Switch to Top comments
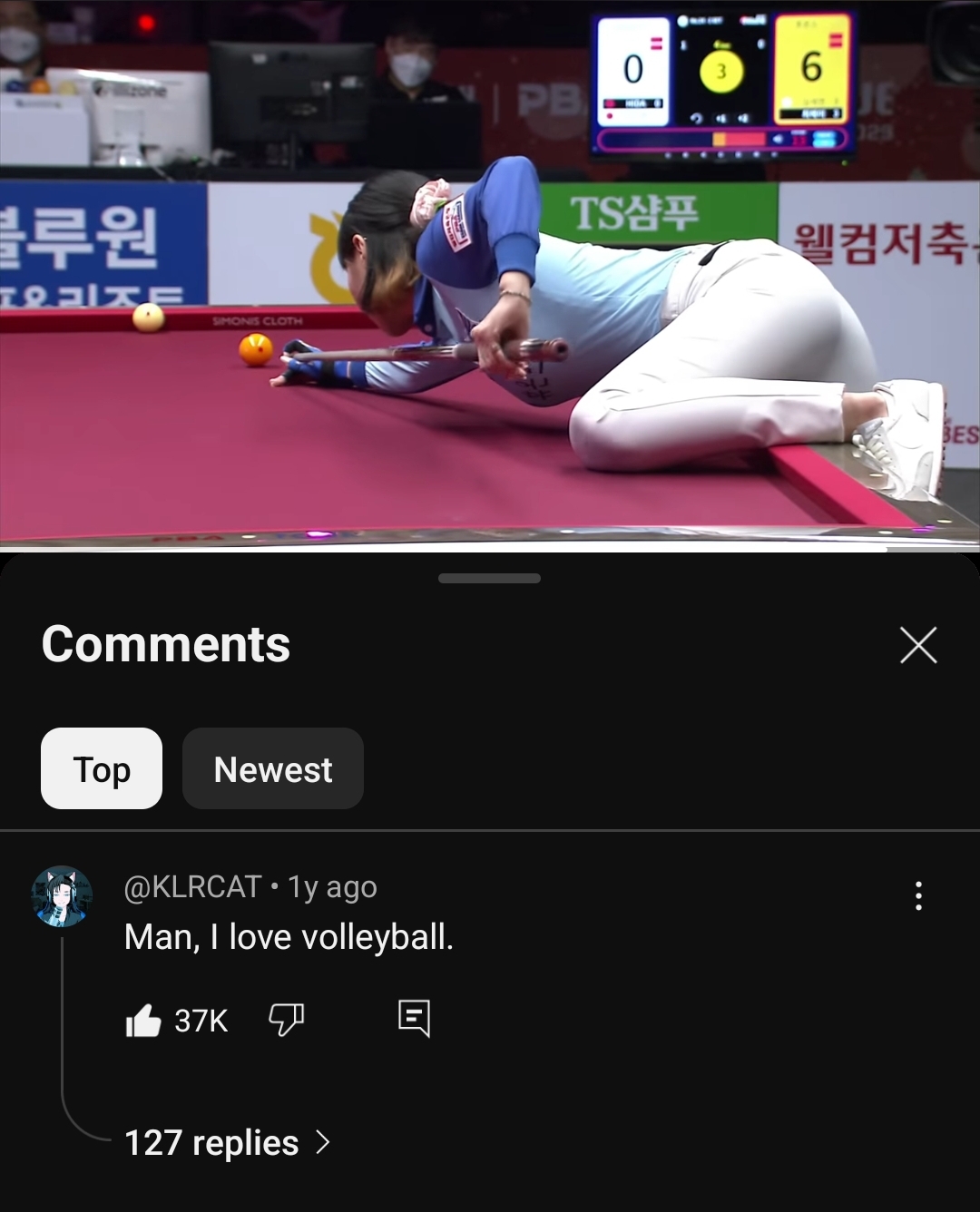 tap(102, 768)
